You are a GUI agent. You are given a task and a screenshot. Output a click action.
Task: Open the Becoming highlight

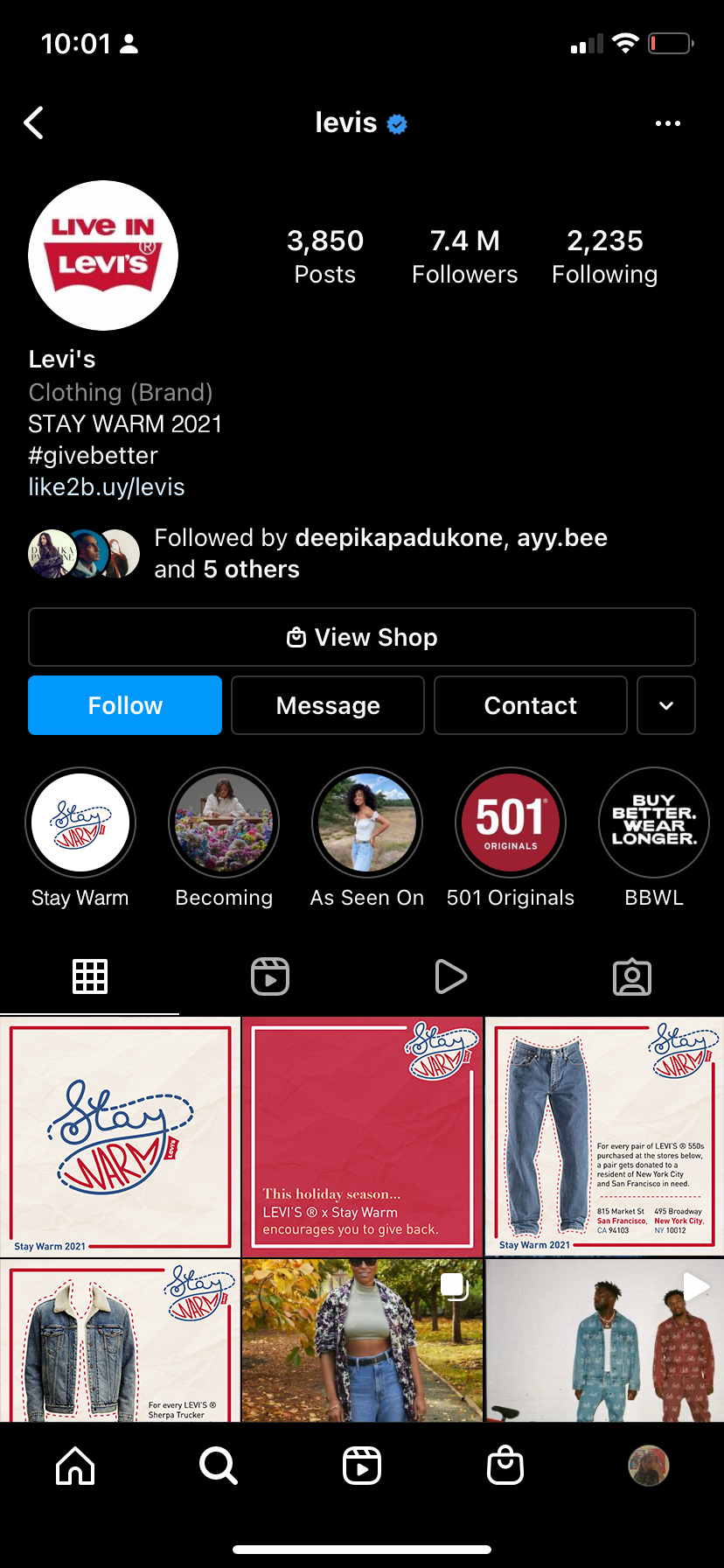click(x=224, y=823)
